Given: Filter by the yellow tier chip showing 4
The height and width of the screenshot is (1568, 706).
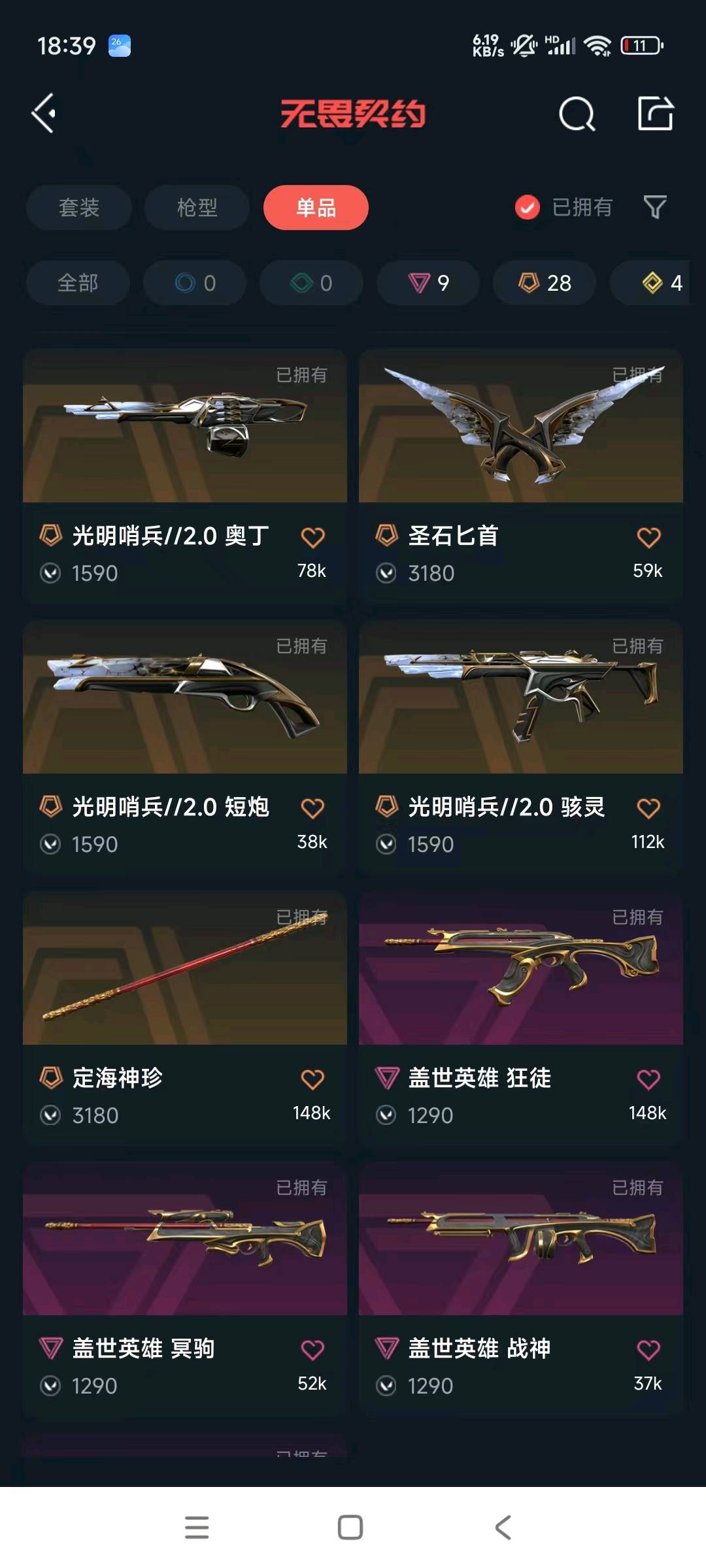Looking at the screenshot, I should [660, 283].
